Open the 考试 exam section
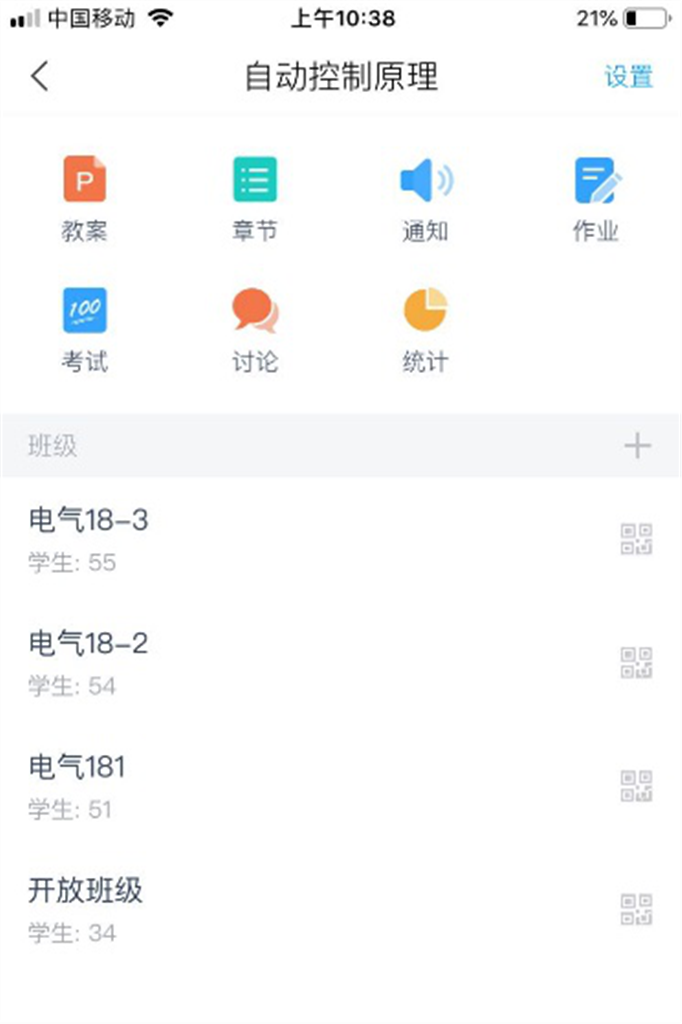 pos(85,329)
